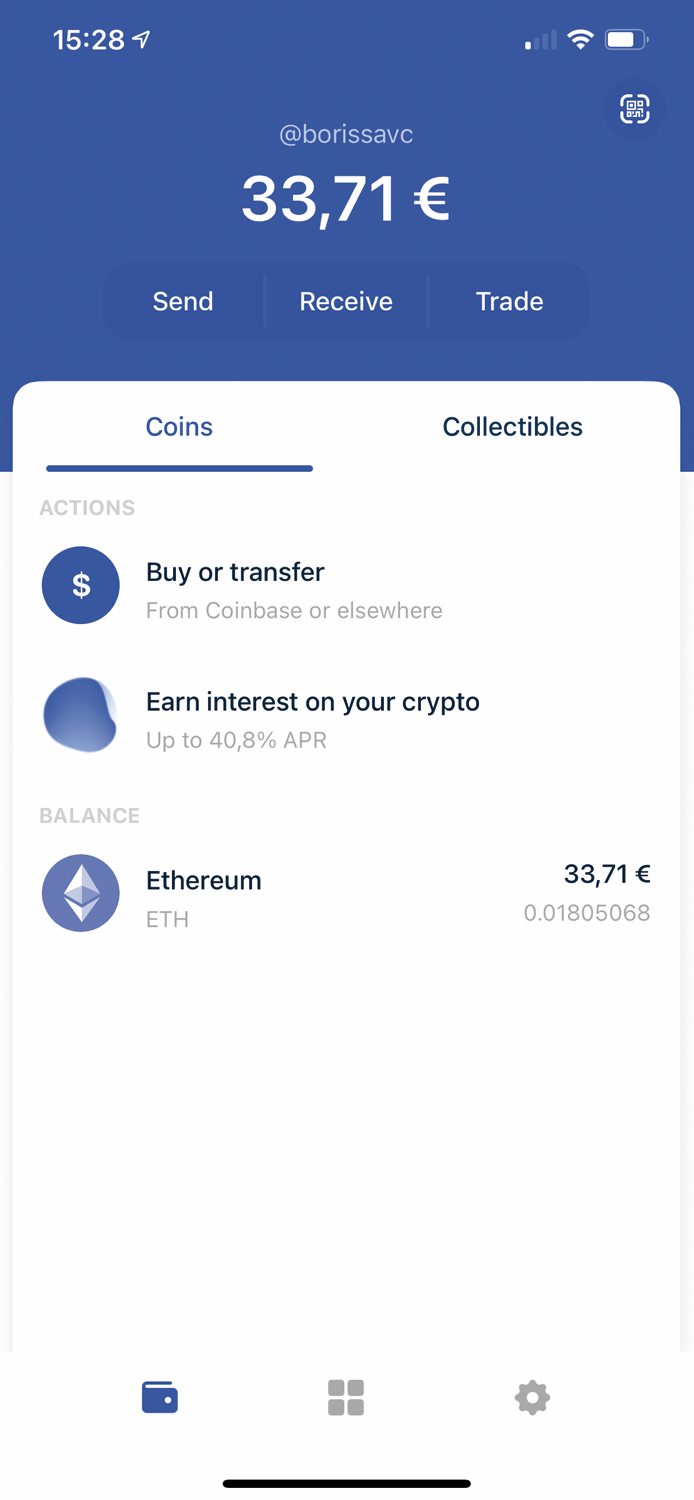This screenshot has height=1500, width=694.
Task: Open Buy or transfer action
Action: coord(347,586)
